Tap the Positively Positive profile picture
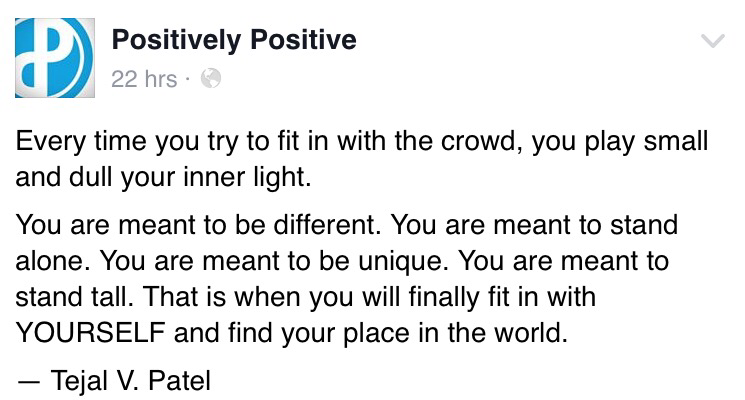This screenshot has height=400, width=745. (54, 59)
